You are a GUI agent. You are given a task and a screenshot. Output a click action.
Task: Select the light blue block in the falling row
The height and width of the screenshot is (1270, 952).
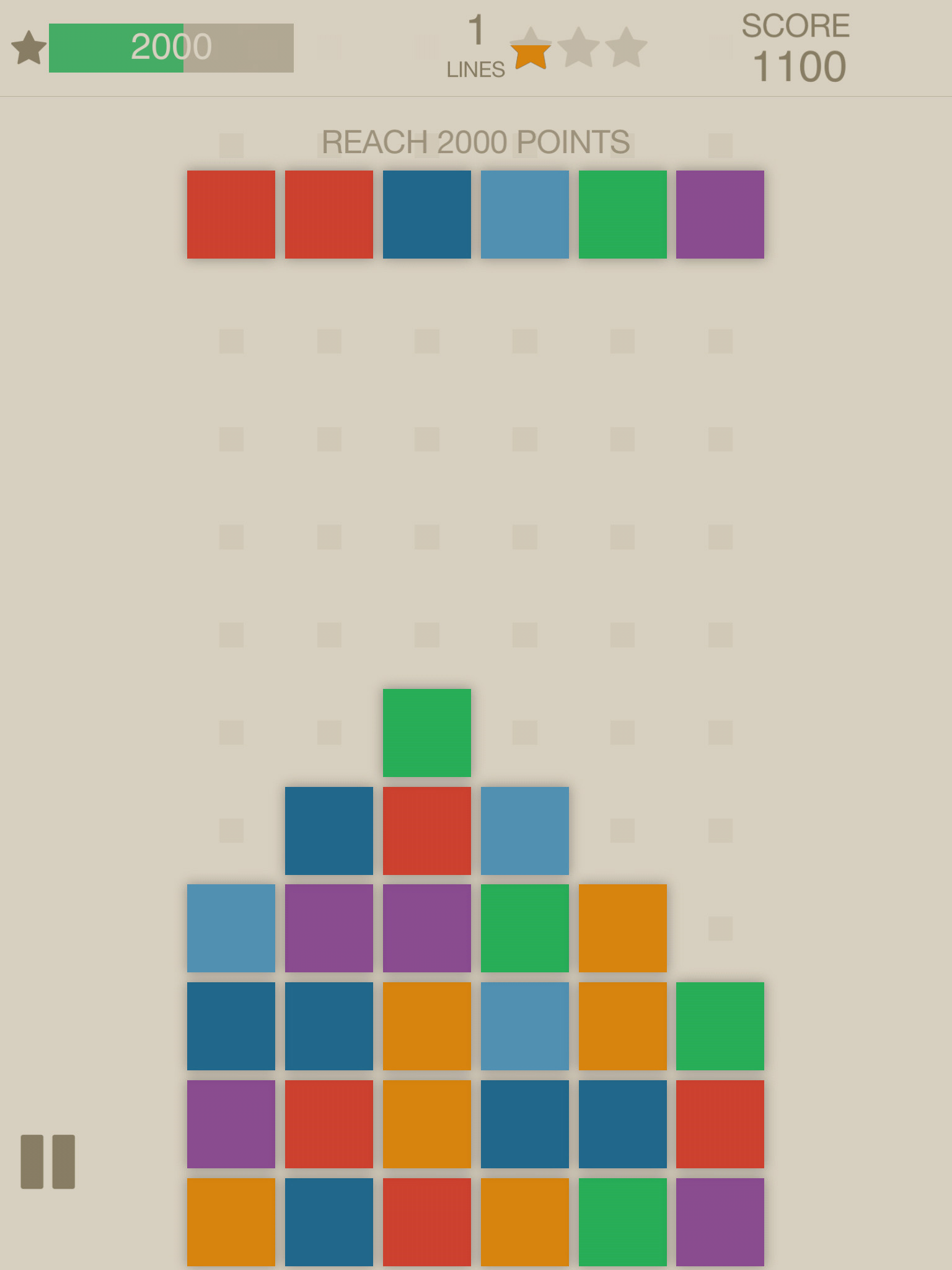click(x=524, y=215)
